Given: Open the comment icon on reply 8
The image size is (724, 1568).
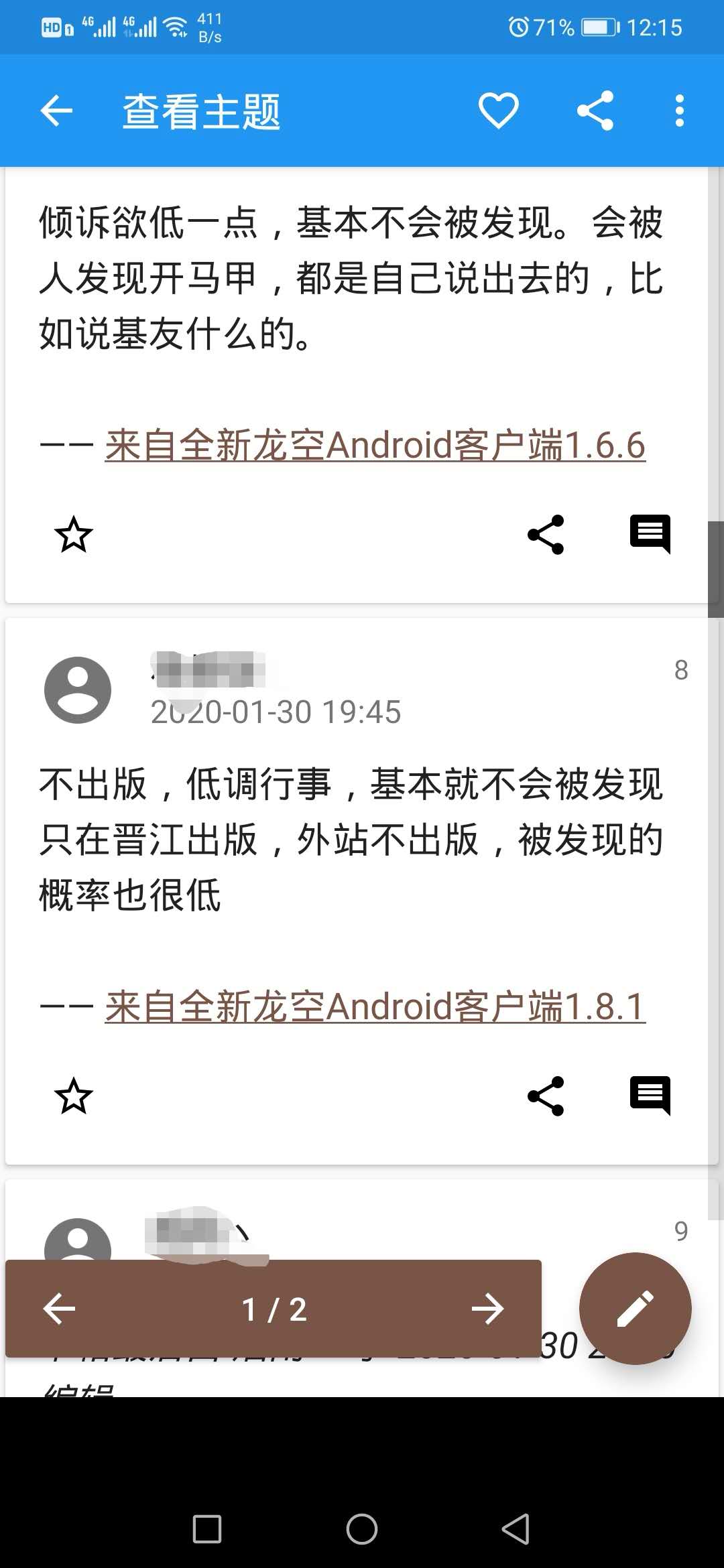Looking at the screenshot, I should click(649, 1096).
